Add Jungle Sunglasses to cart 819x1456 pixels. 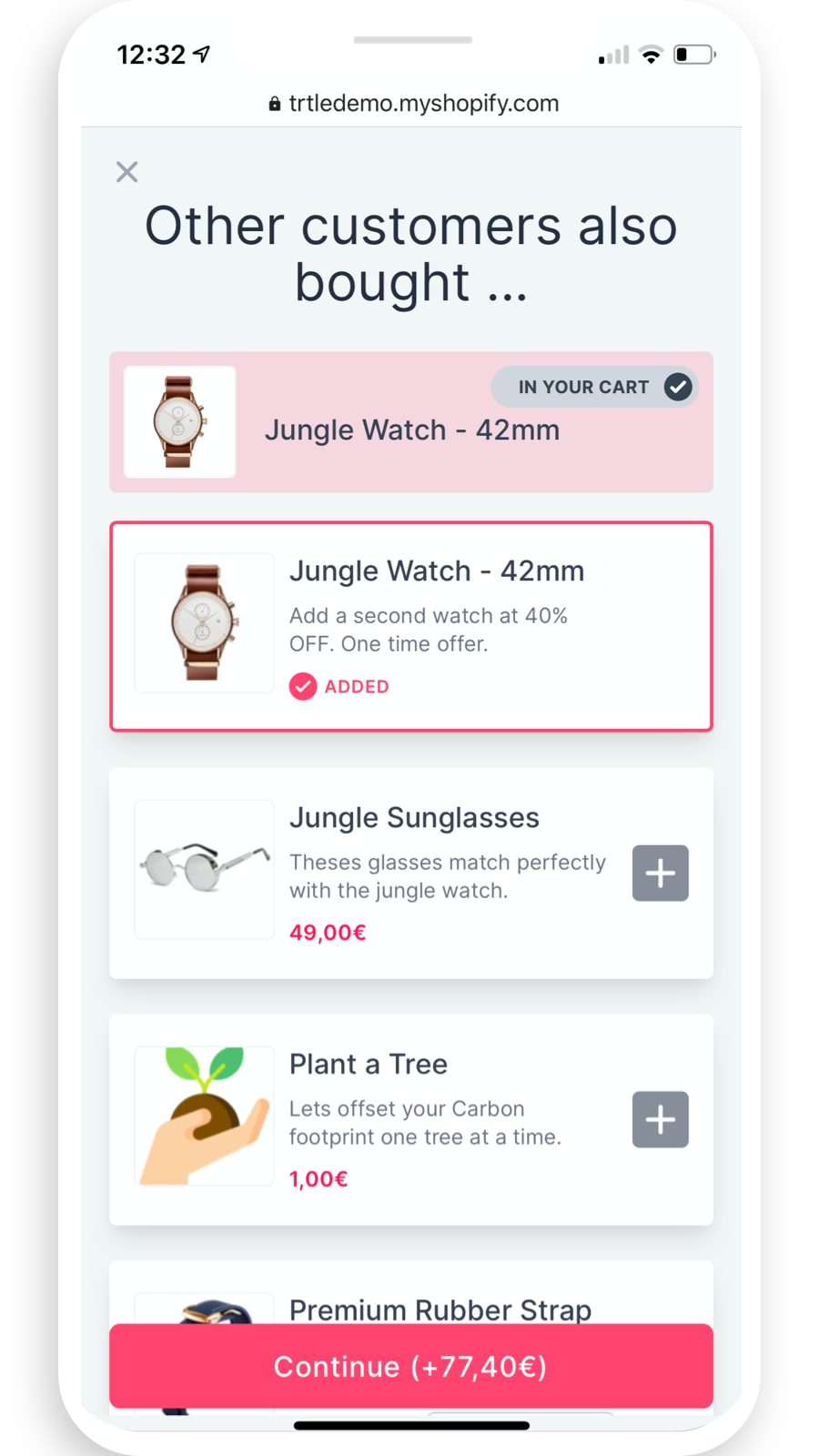[x=660, y=874]
